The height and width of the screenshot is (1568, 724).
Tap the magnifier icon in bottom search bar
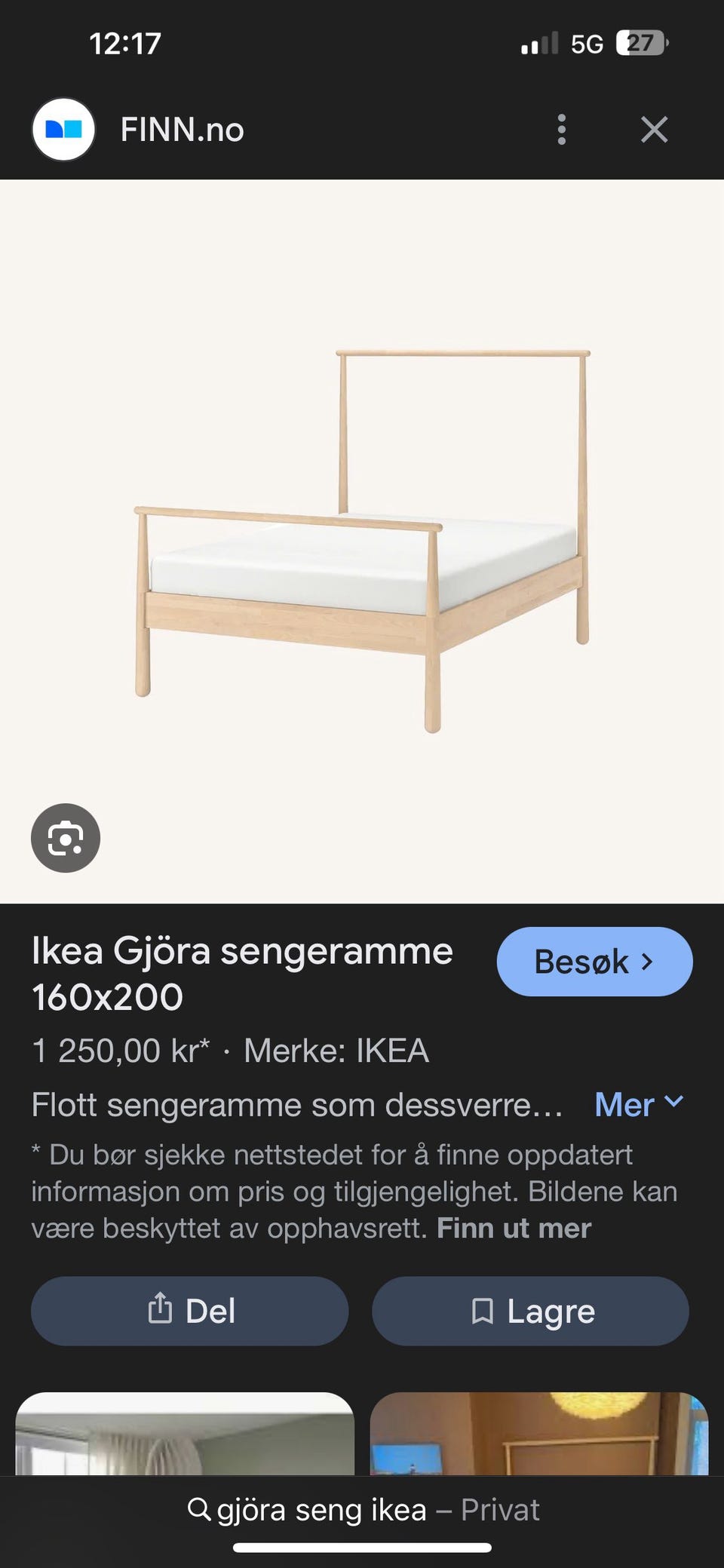198,1508
